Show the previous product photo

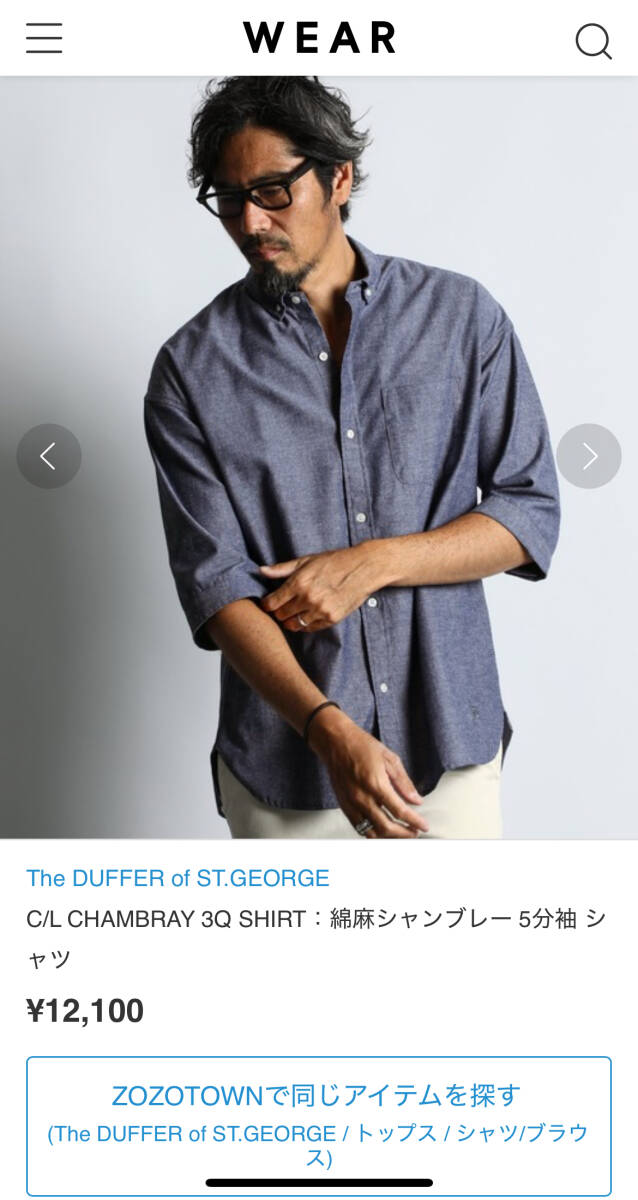[x=48, y=456]
